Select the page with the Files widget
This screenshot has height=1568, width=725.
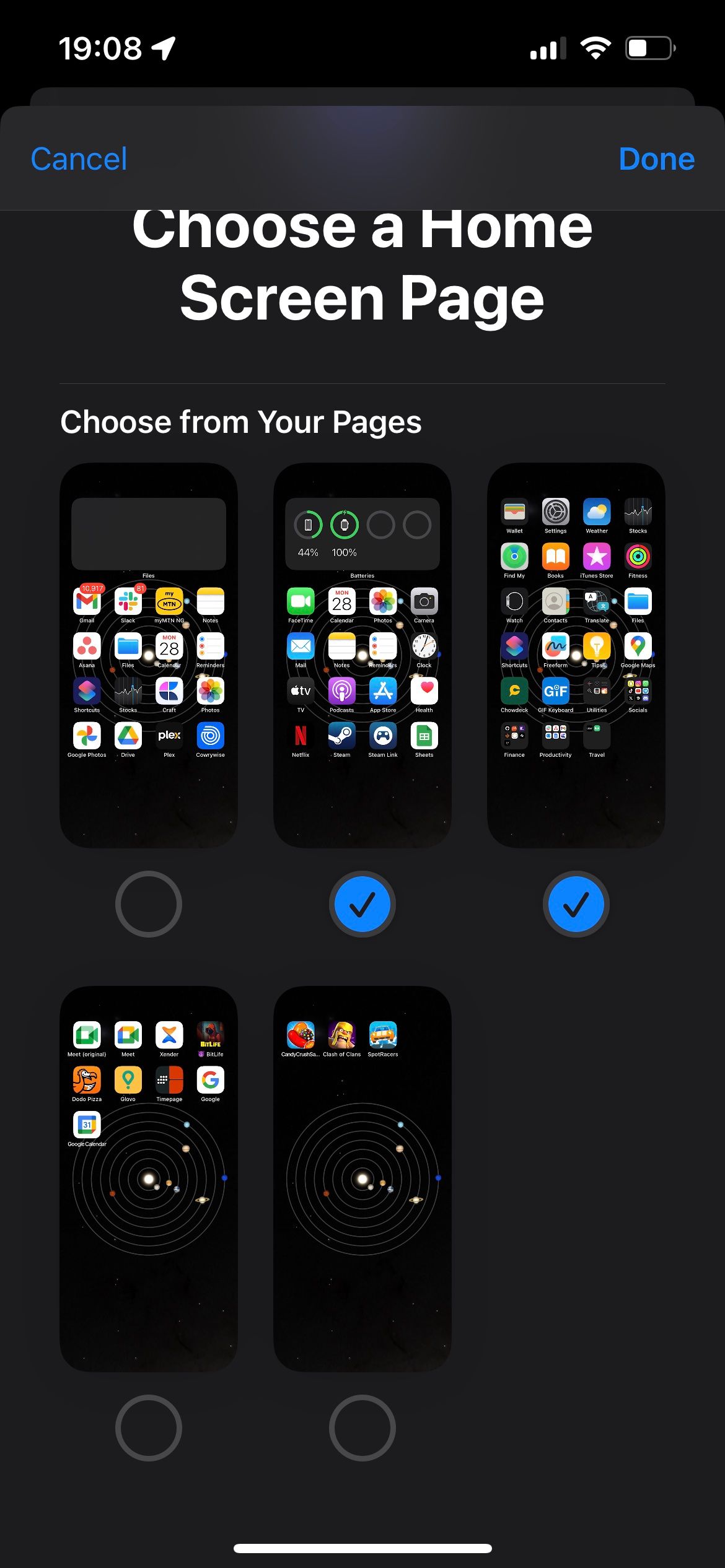149,904
